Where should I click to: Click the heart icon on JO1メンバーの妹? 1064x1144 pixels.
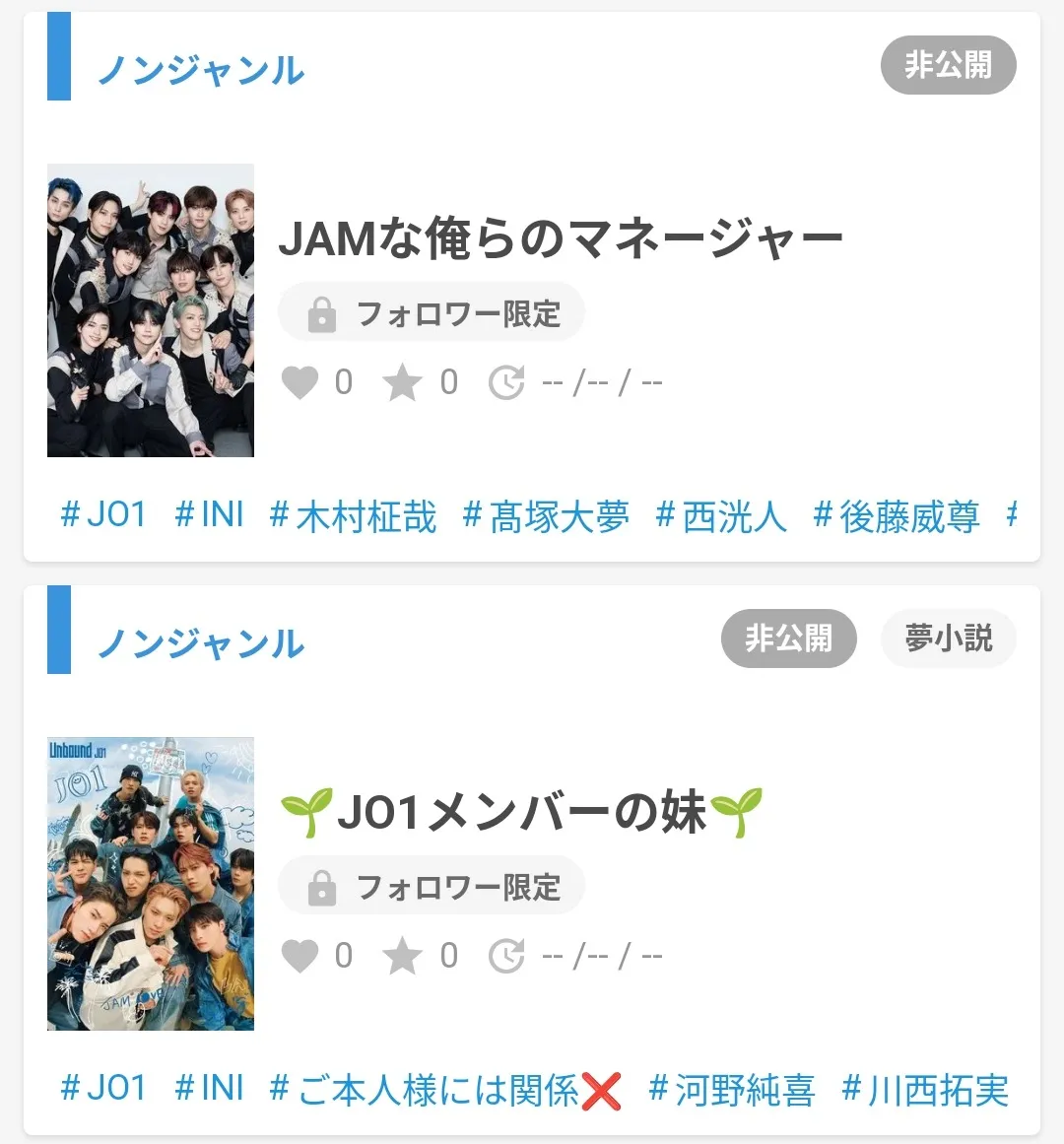[300, 955]
